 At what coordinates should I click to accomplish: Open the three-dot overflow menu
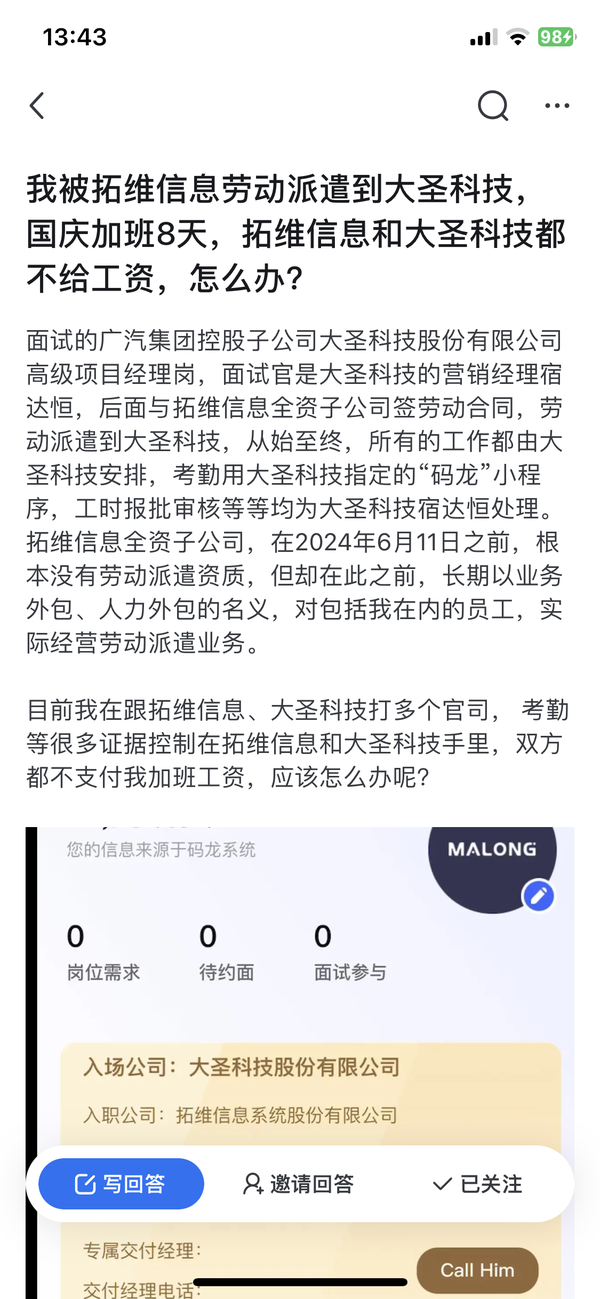coord(557,105)
